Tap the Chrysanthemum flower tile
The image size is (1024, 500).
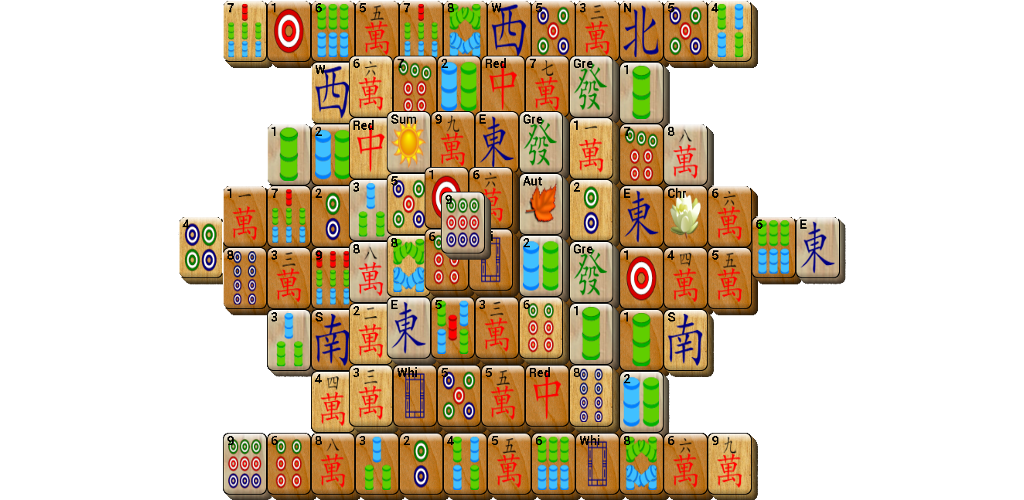pyautogui.click(x=685, y=215)
